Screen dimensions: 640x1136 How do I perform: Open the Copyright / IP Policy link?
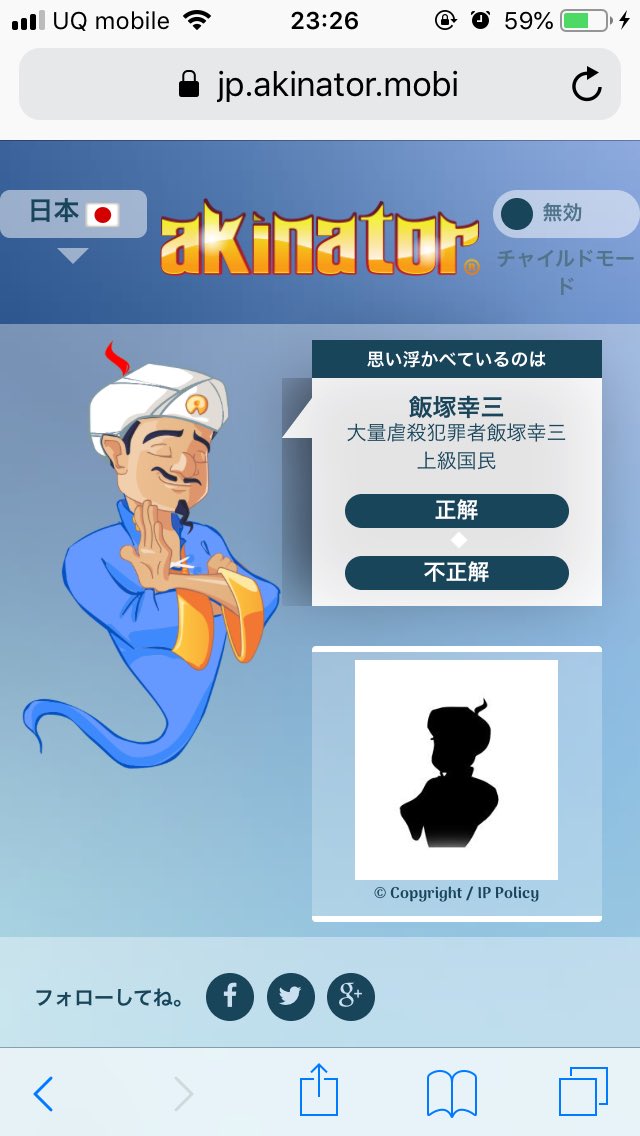(456, 893)
